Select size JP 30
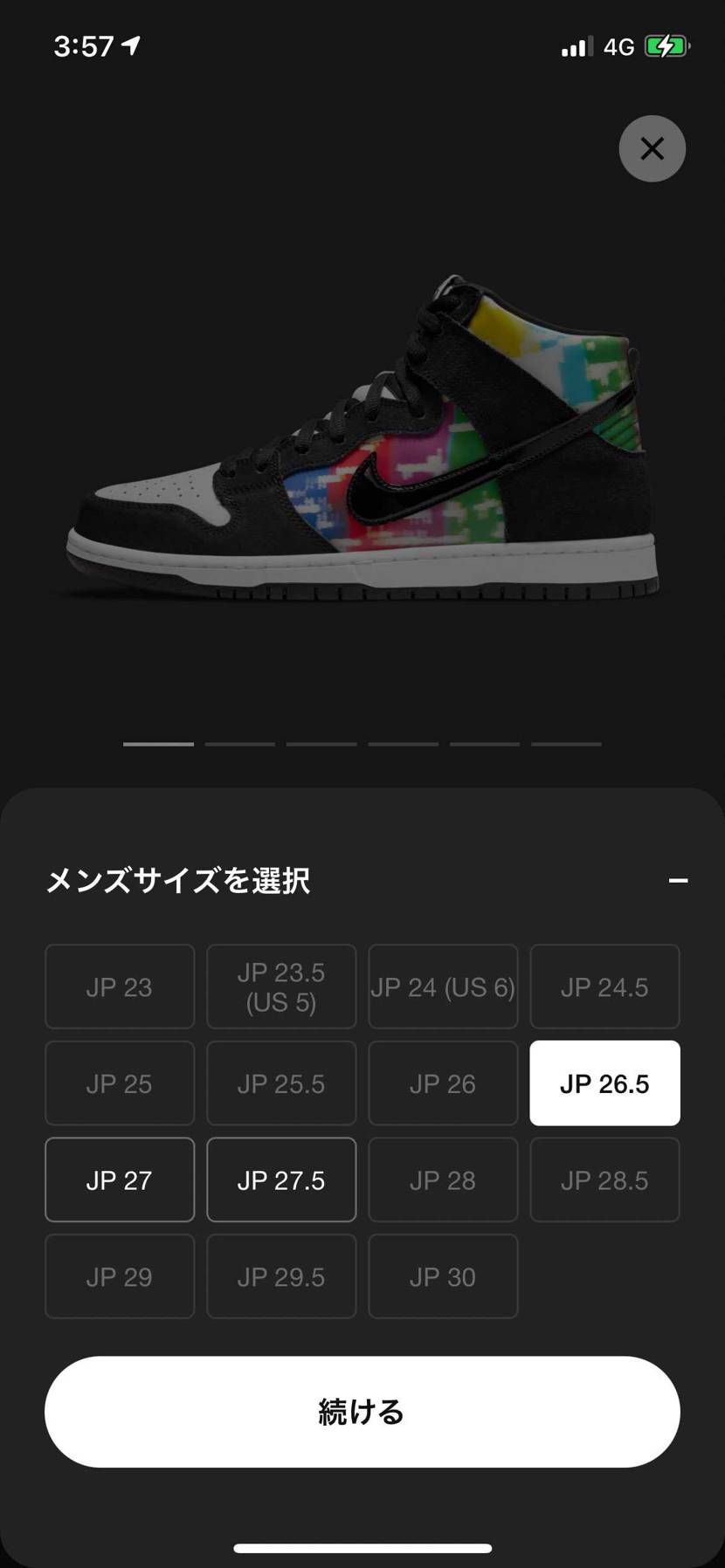This screenshot has width=725, height=1568. click(x=443, y=1276)
